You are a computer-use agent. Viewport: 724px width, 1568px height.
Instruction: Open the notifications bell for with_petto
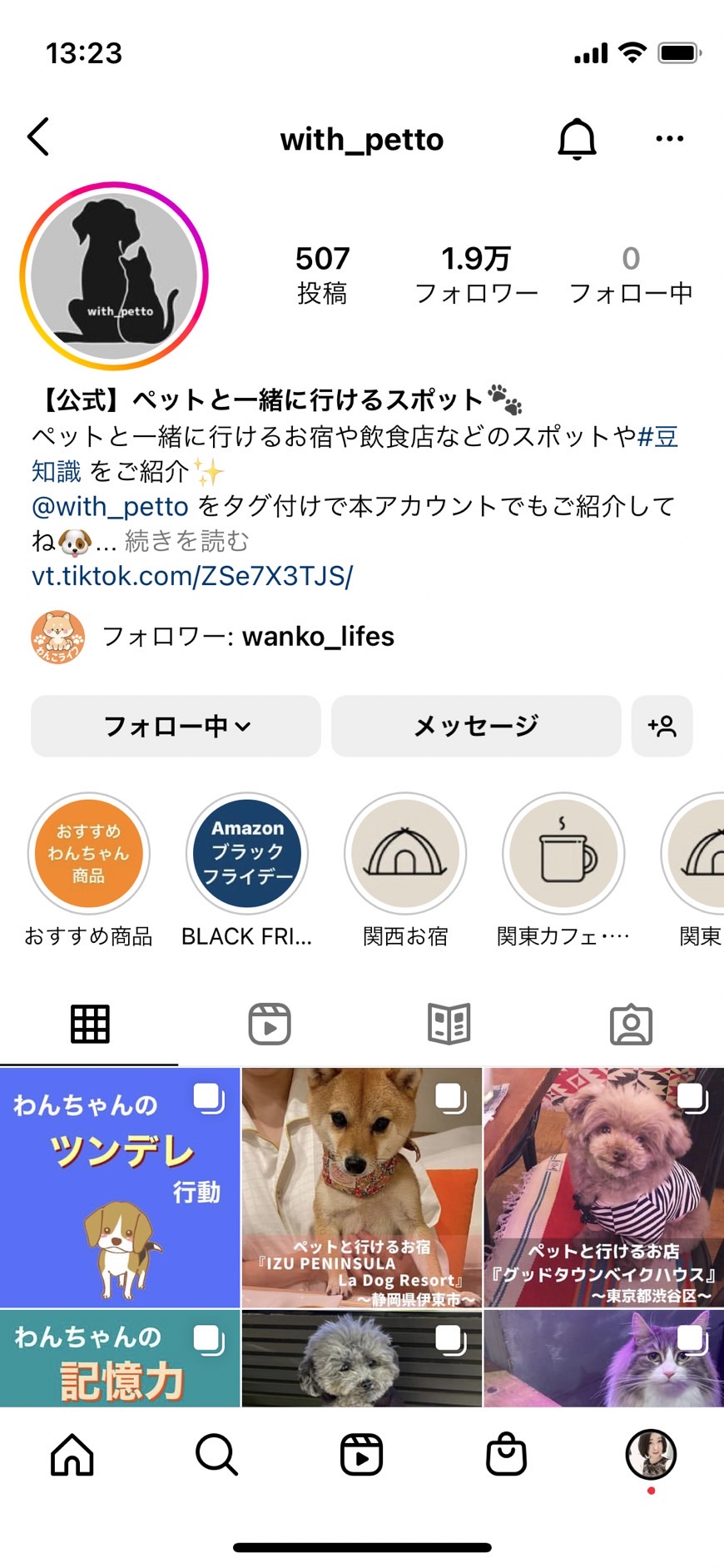pyautogui.click(x=577, y=138)
